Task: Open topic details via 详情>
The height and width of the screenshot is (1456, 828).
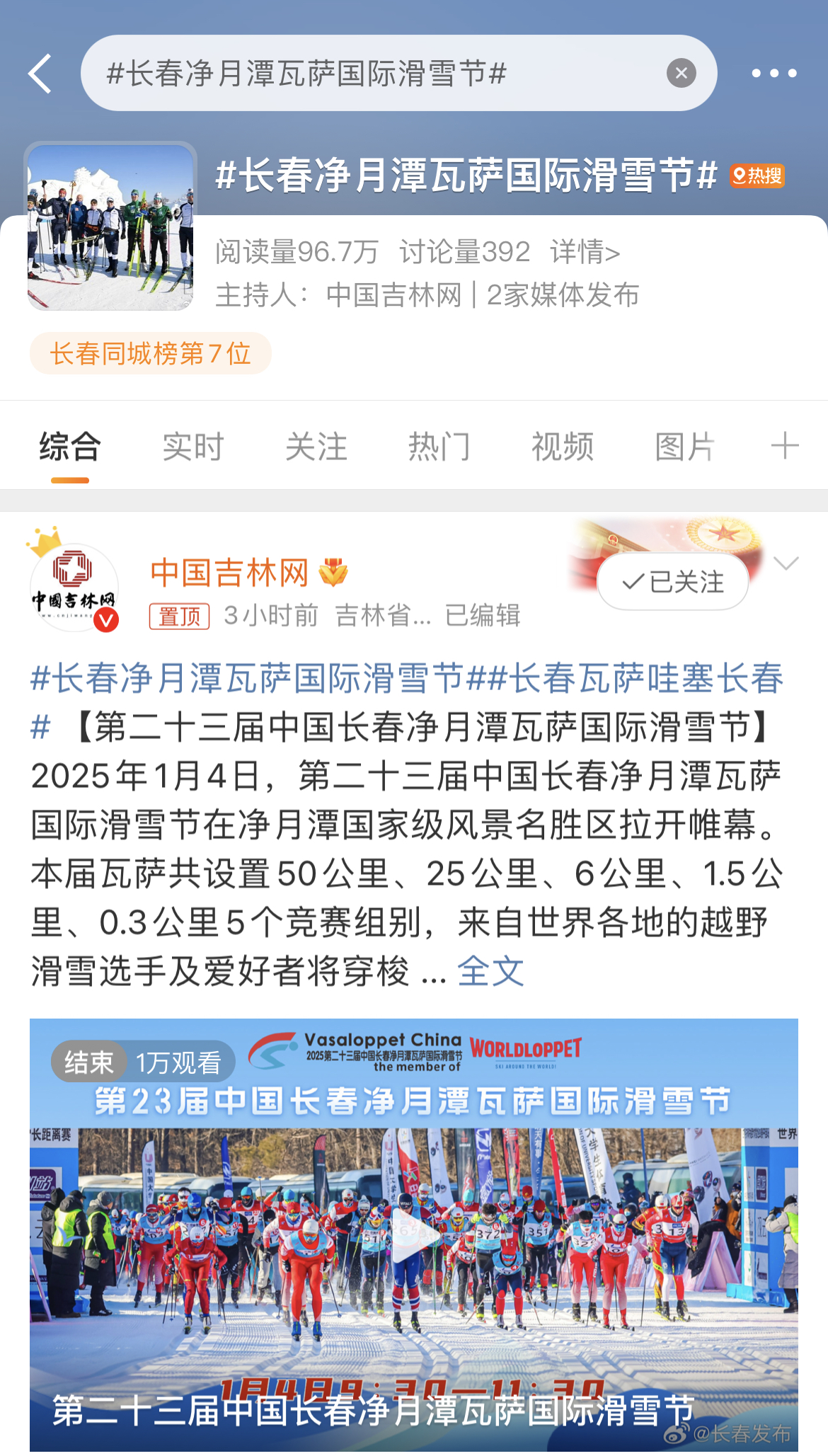Action: point(585,252)
